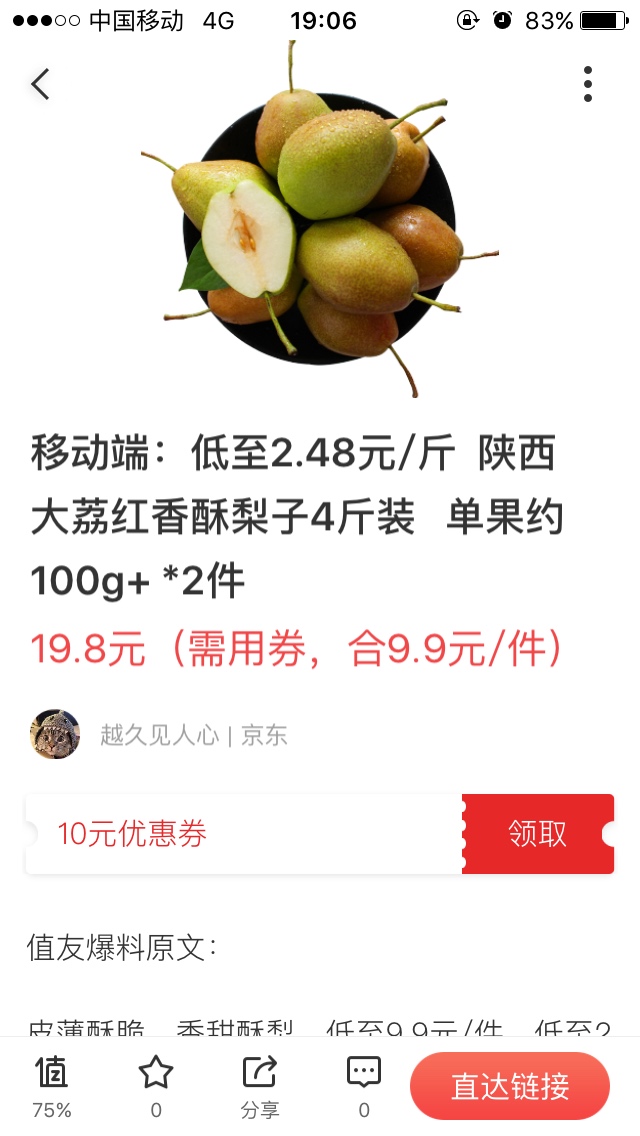Open the comments icon
Screen dimensions: 640x1136
tap(364, 1087)
